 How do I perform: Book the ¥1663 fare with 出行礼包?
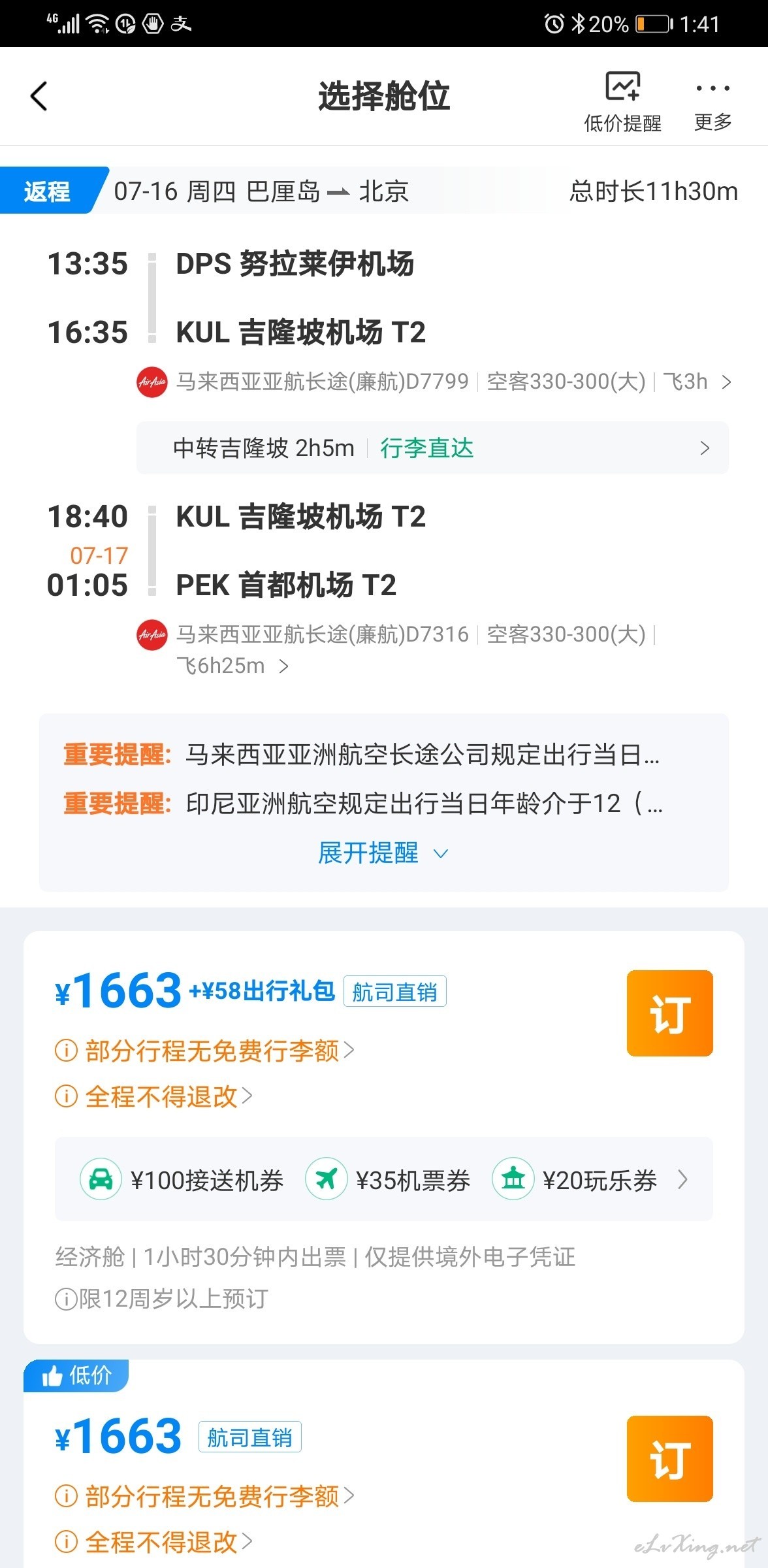click(669, 1013)
